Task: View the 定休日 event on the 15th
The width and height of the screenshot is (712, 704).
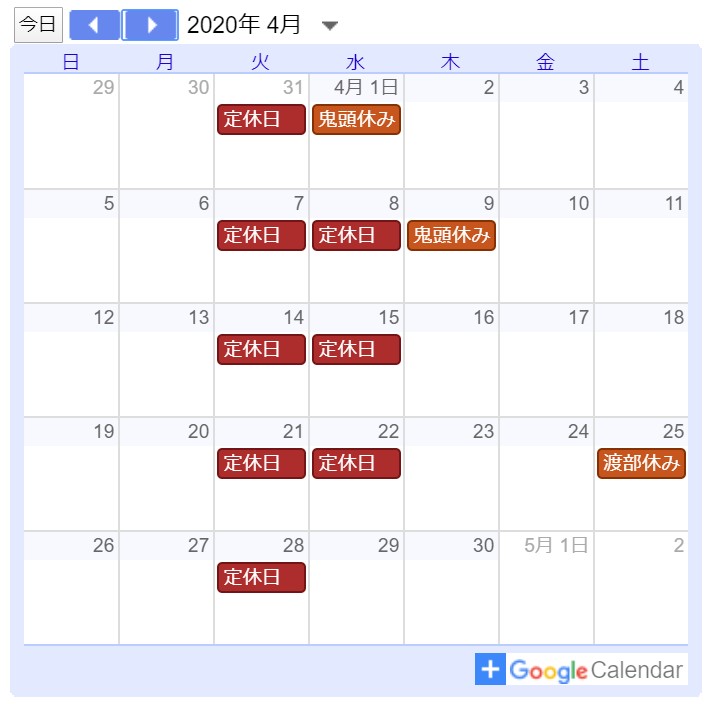Action: click(x=356, y=350)
